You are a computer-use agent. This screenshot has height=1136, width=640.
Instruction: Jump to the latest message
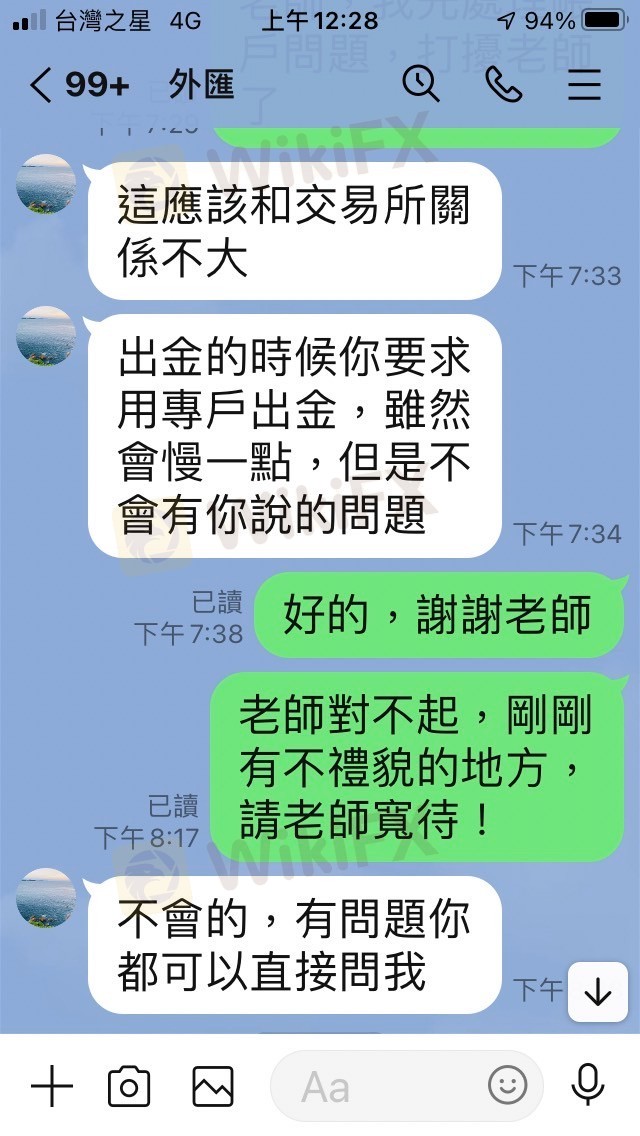coord(598,992)
